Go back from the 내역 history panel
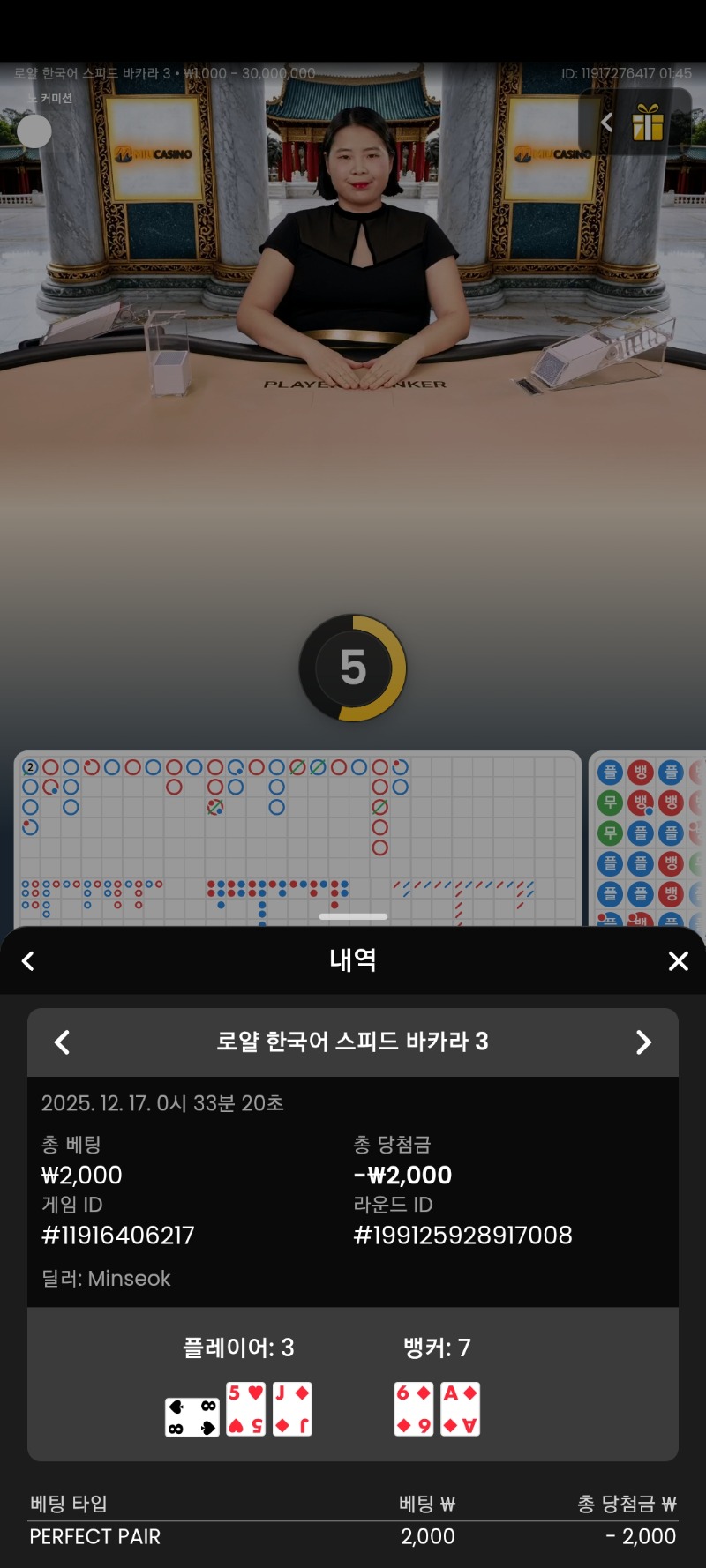 28,961
